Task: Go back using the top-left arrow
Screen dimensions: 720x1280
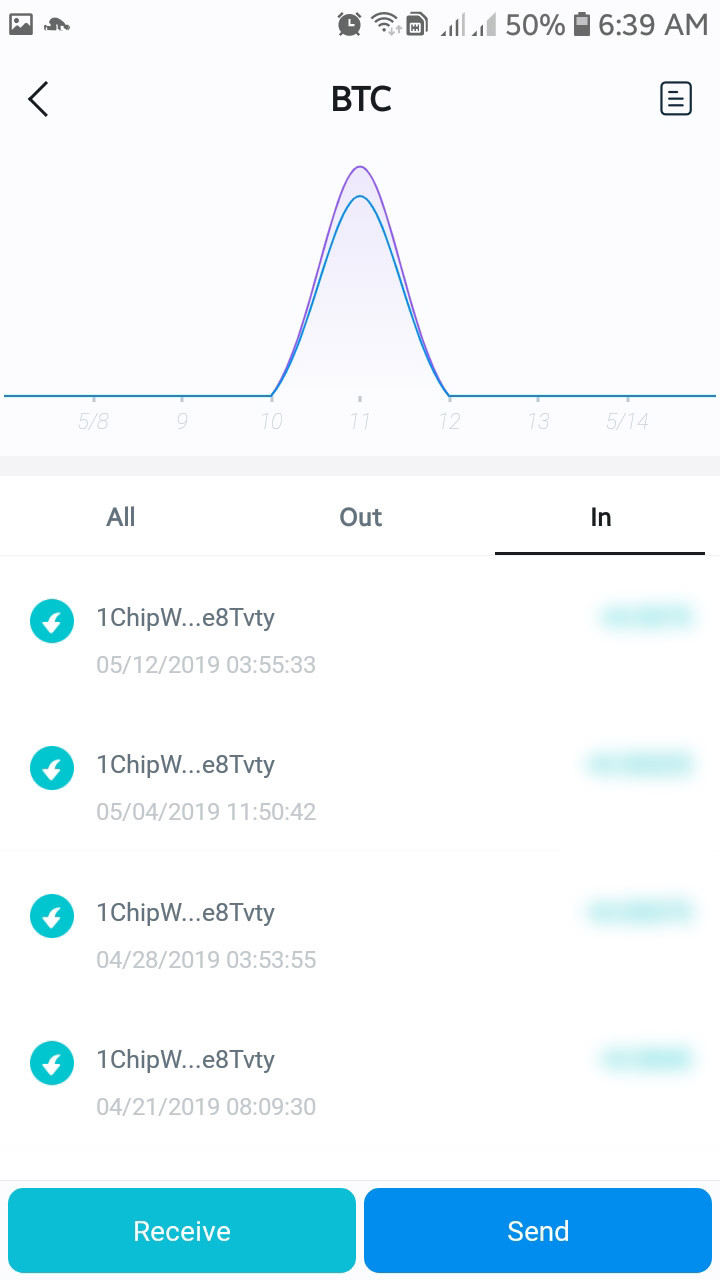Action: 38,99
